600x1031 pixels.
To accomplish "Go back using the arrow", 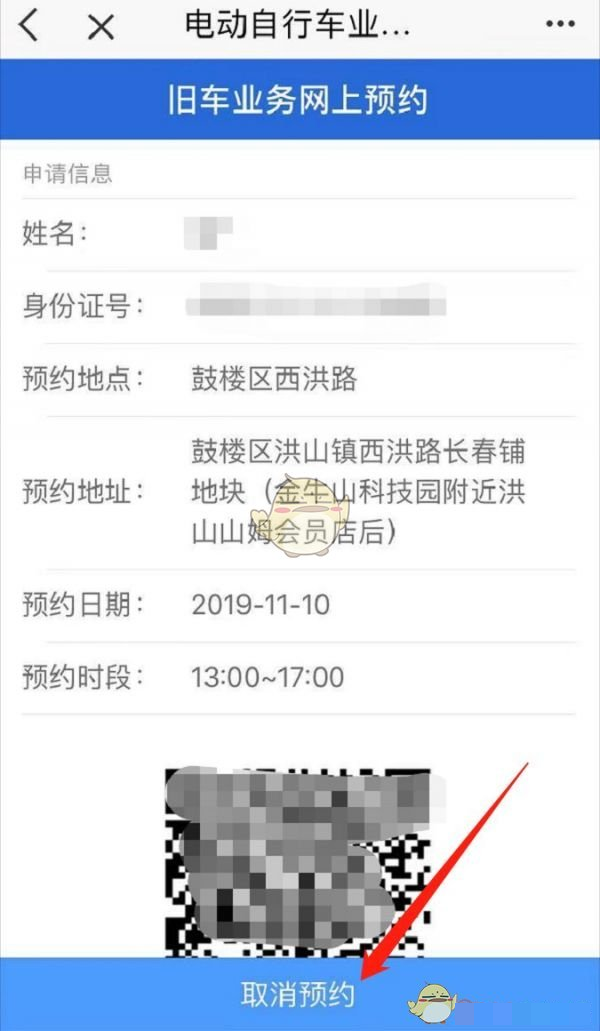I will [30, 26].
